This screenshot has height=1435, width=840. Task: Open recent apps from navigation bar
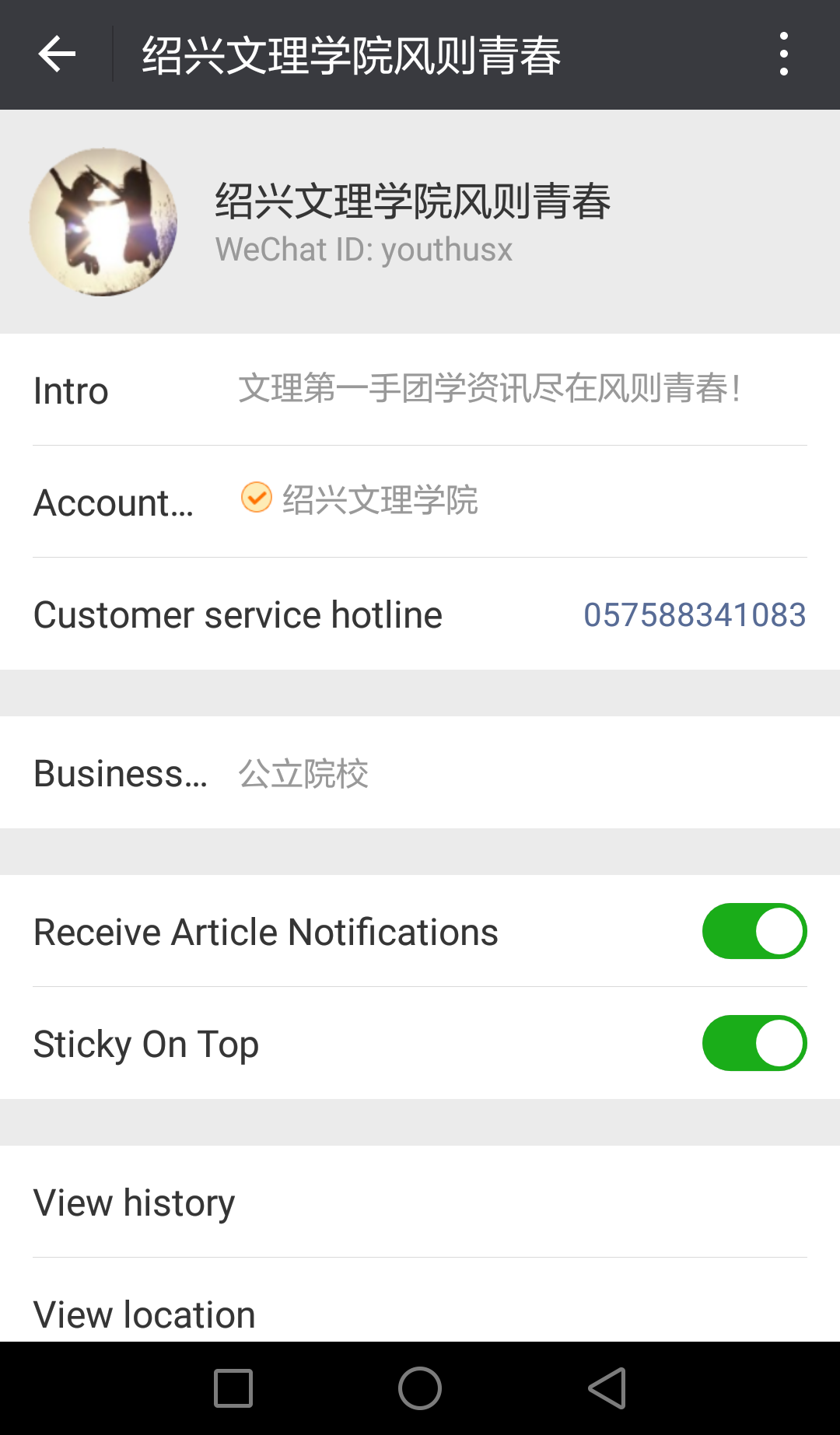(x=233, y=1388)
